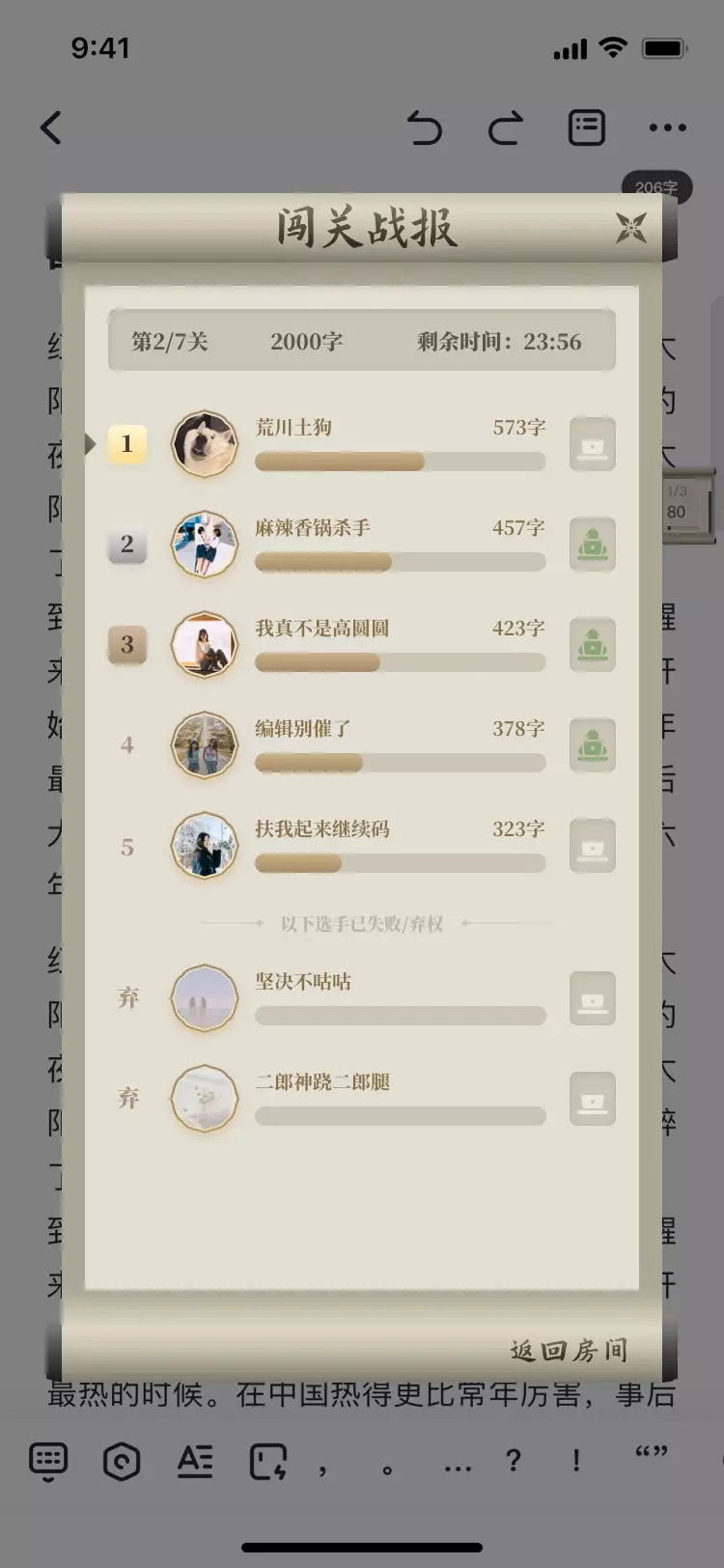Open the document outline icon
The image size is (724, 1568).
(586, 127)
